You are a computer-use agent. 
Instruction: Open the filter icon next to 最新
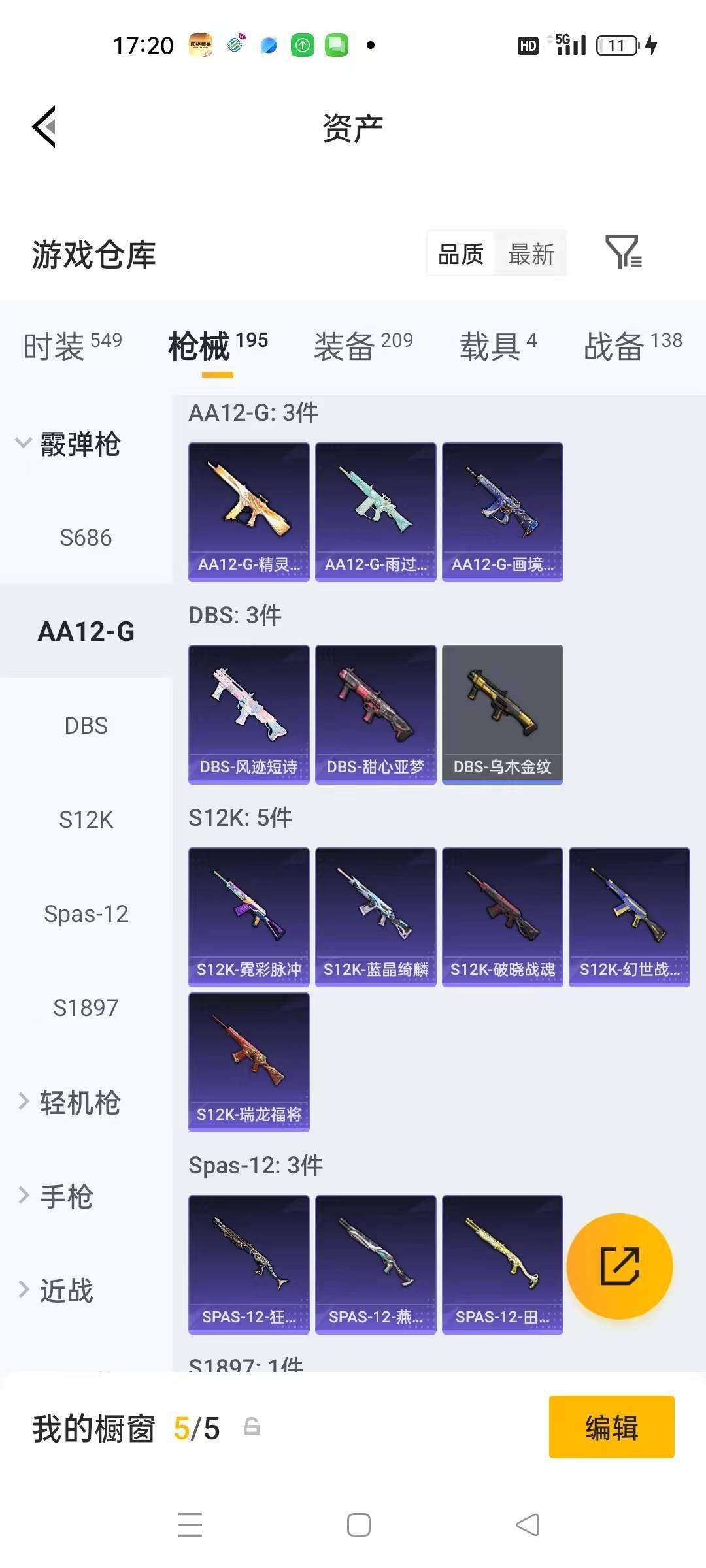click(623, 253)
